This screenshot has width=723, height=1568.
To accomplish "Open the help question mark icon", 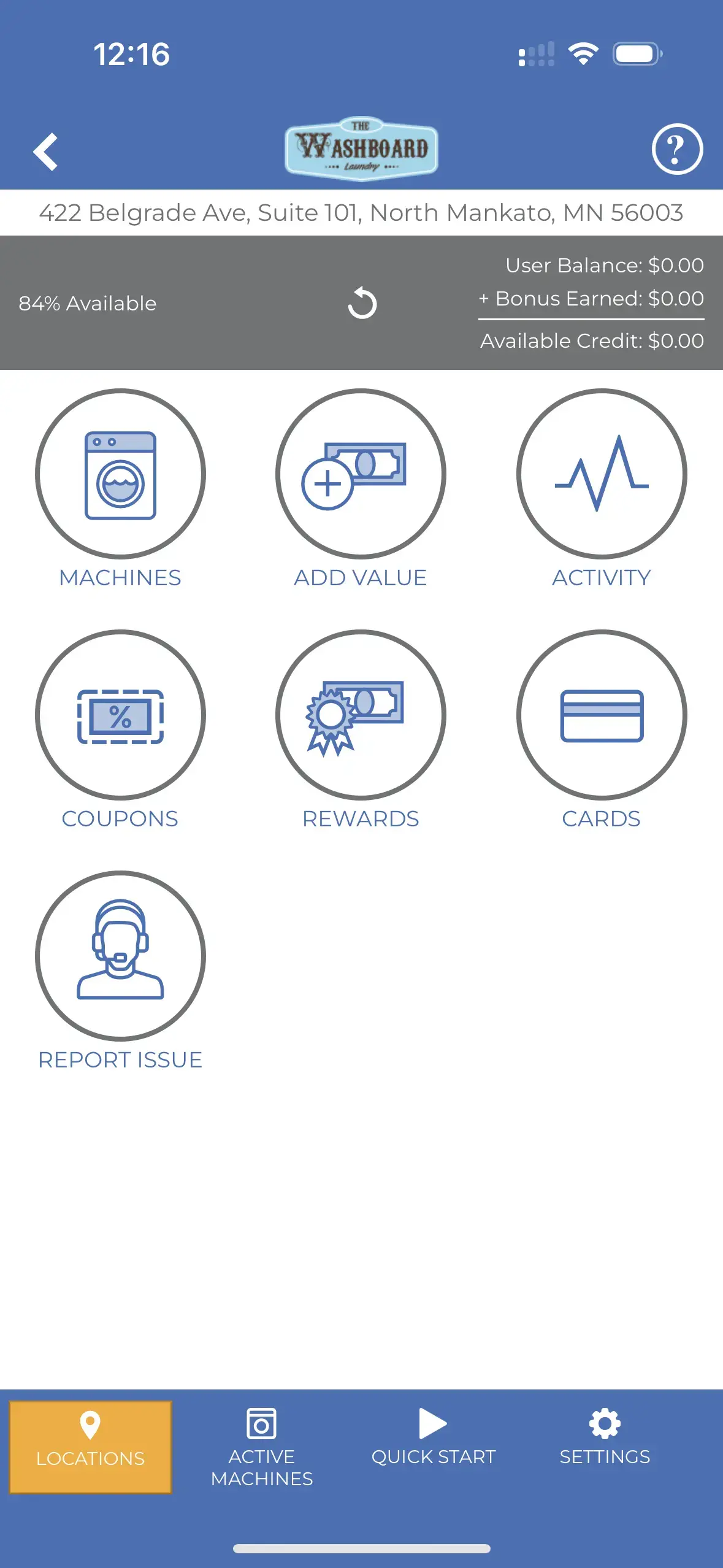I will [x=676, y=149].
